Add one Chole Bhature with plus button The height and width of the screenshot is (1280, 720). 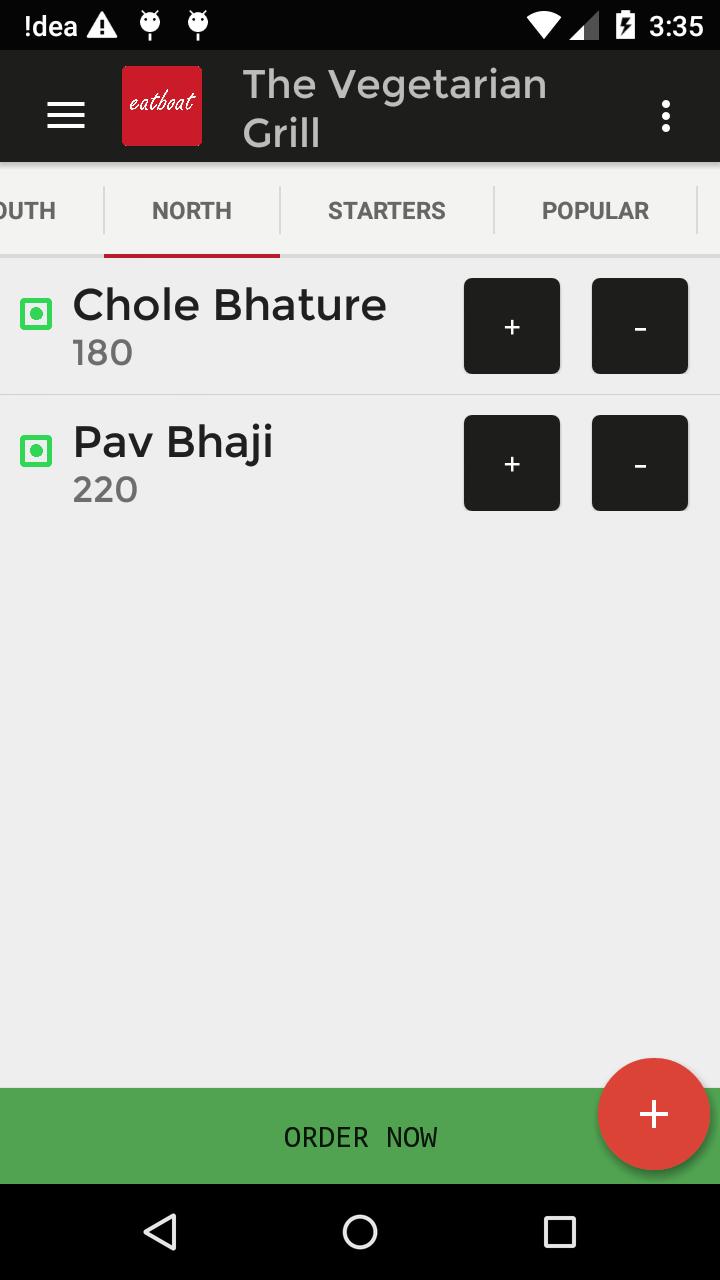(511, 326)
